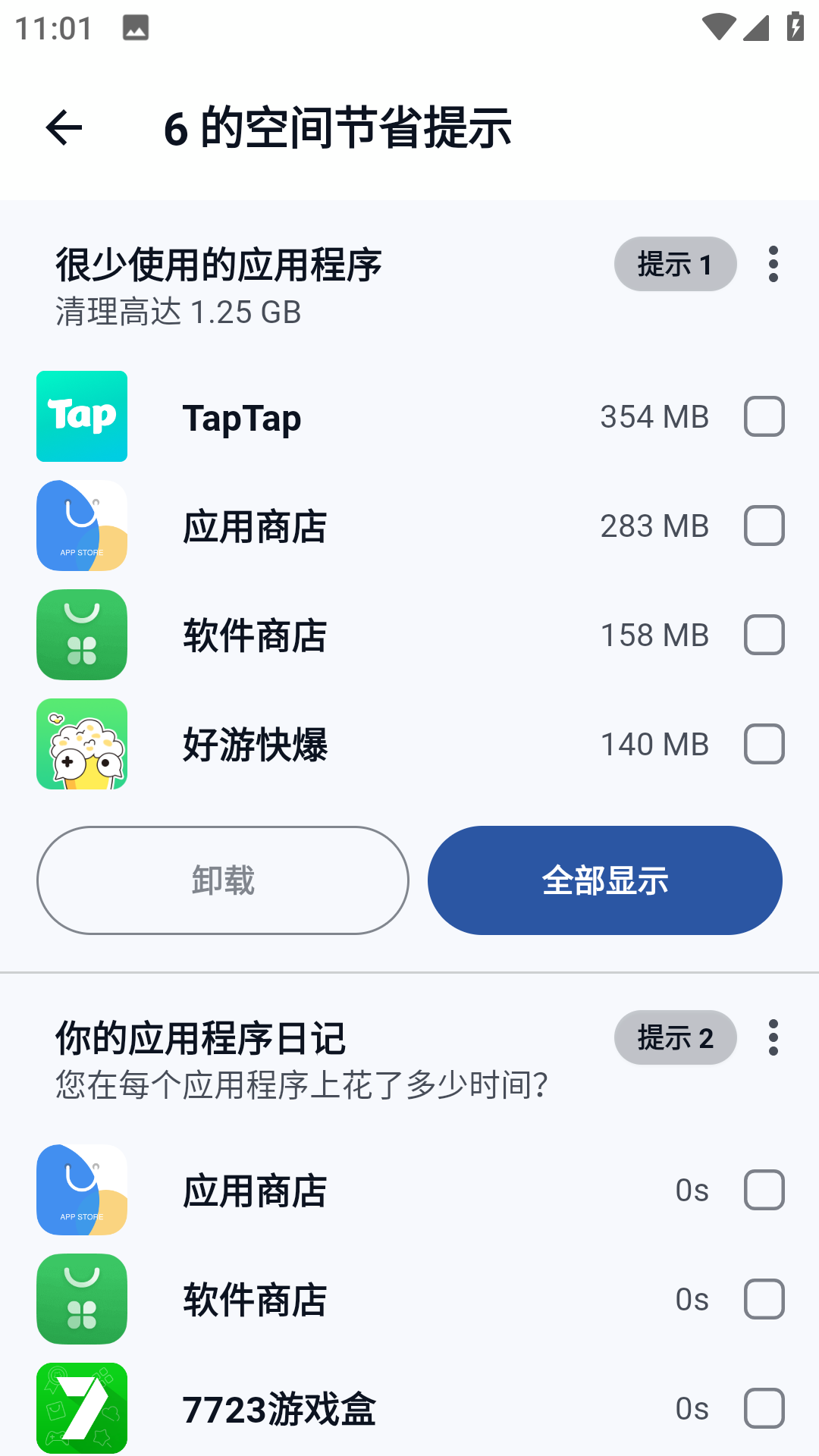Tap the screenshot notification icon in status bar
The image size is (819, 1456).
coord(135,27)
